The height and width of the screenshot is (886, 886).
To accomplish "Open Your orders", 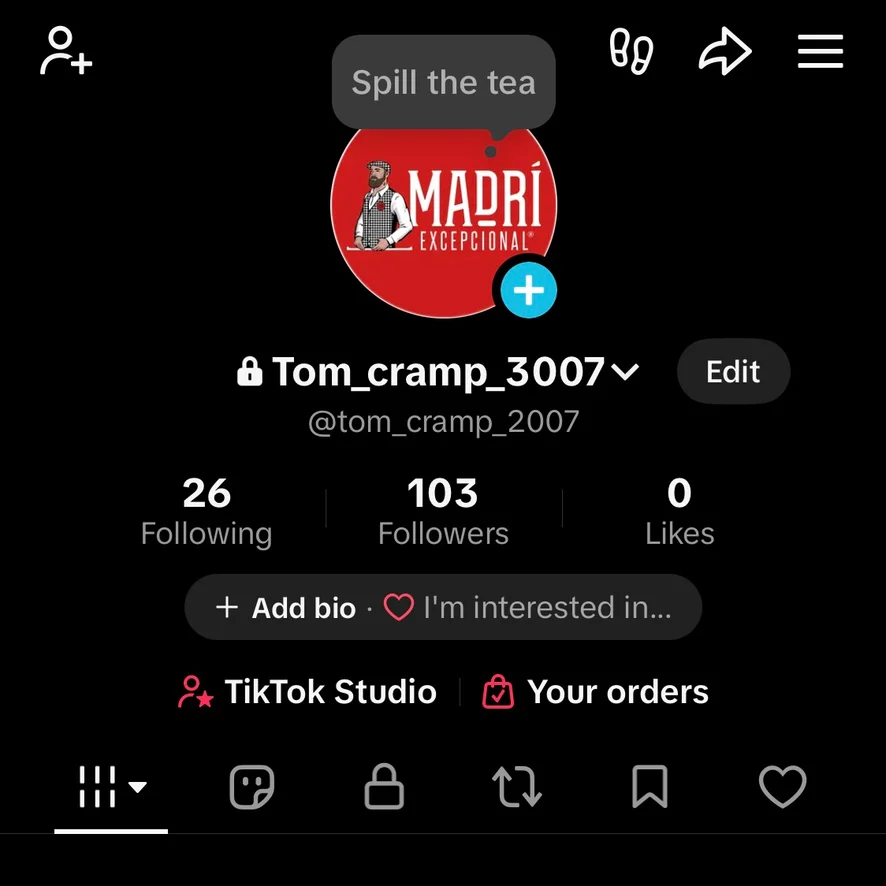I will pos(596,692).
